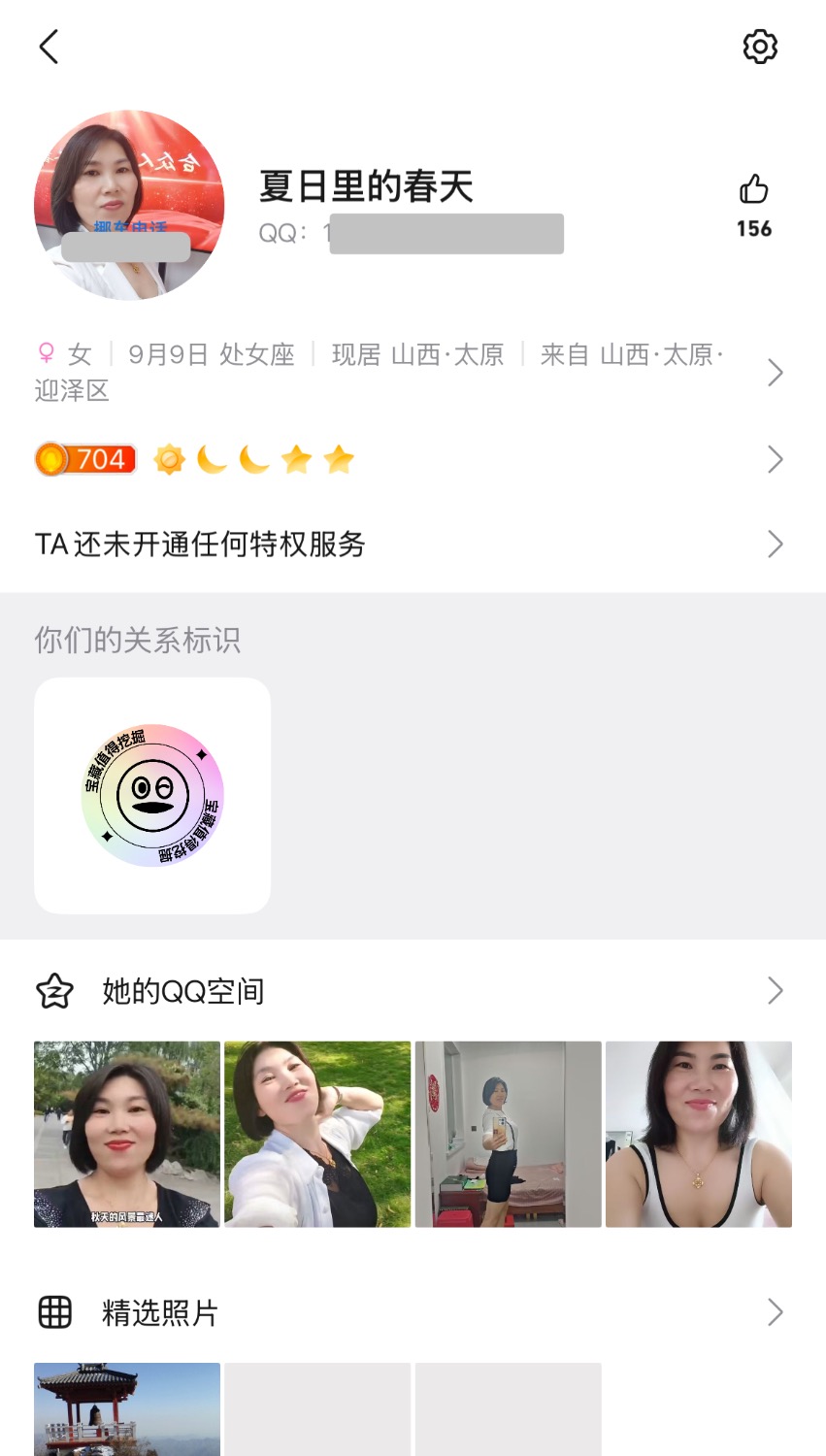Open the 宝藏值得挖掘 relationship badge card
The width and height of the screenshot is (826, 1456).
152,795
